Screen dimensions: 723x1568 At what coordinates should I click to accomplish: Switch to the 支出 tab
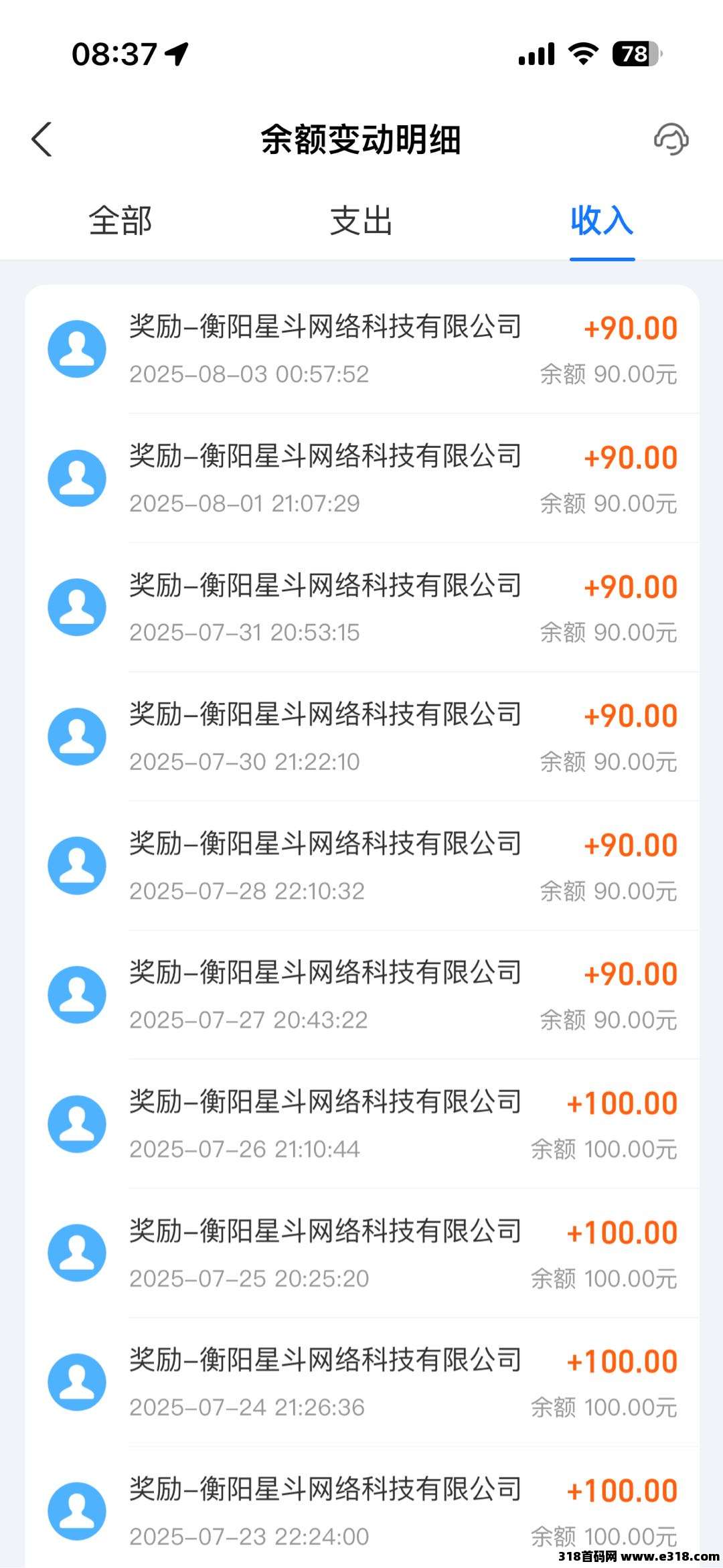(x=361, y=220)
